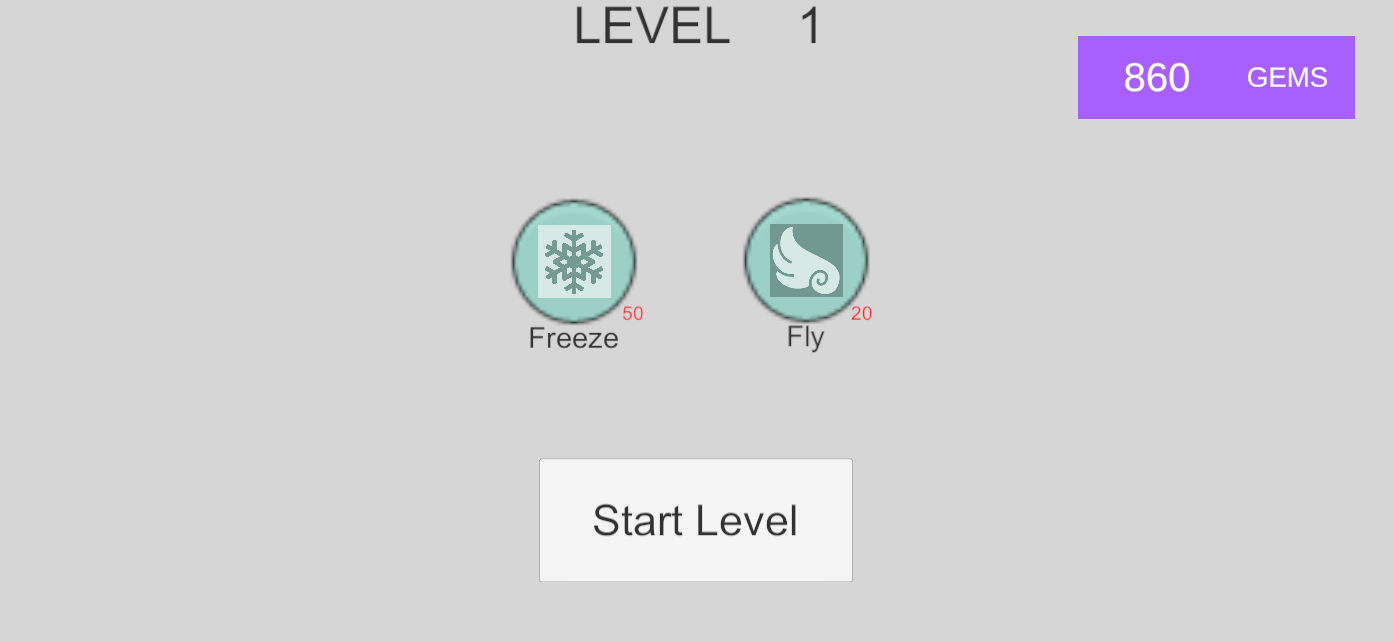Select the Fly power-up
Viewport: 1394px width, 641px height.
806,260
